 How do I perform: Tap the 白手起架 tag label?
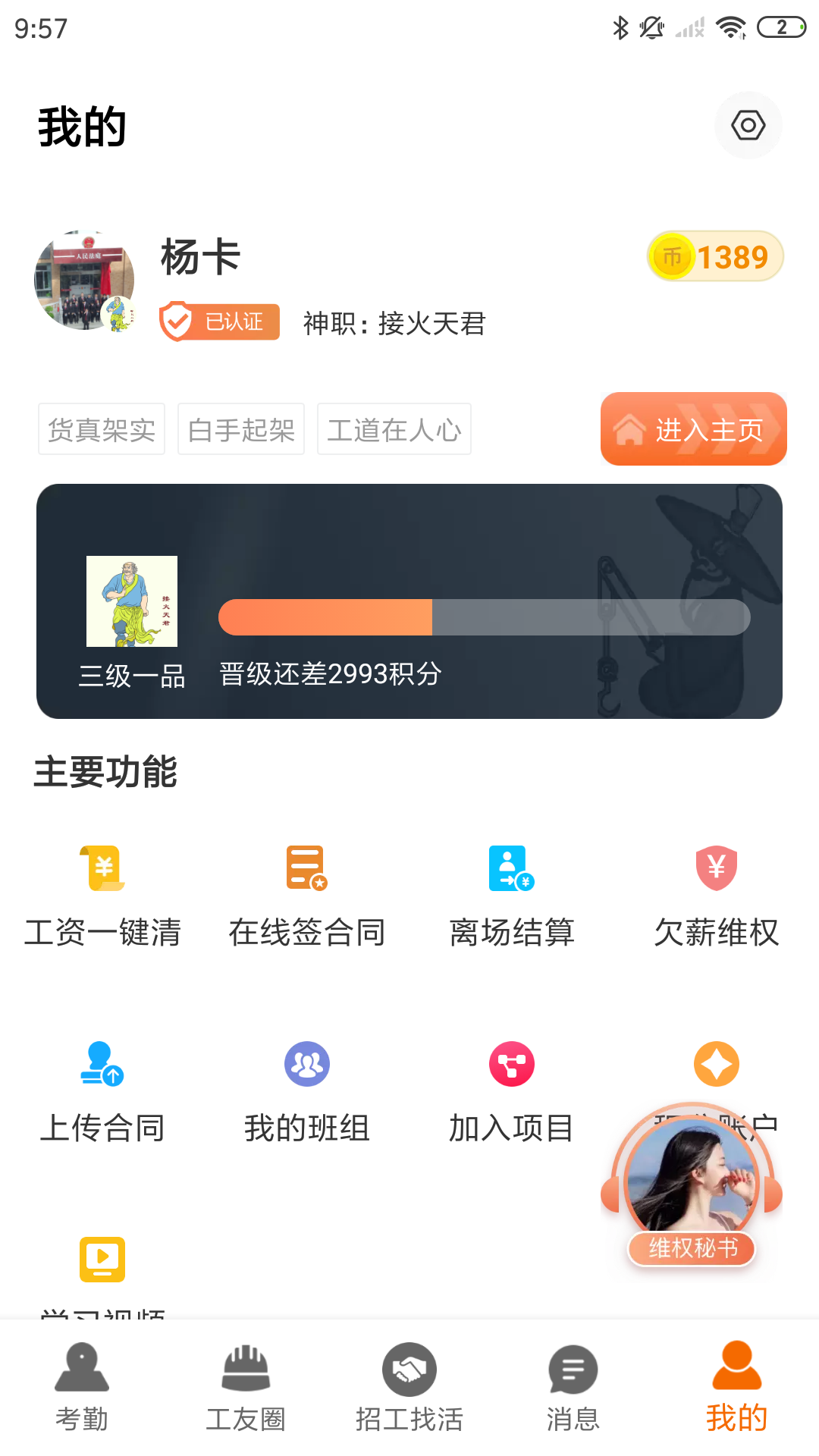click(x=240, y=428)
